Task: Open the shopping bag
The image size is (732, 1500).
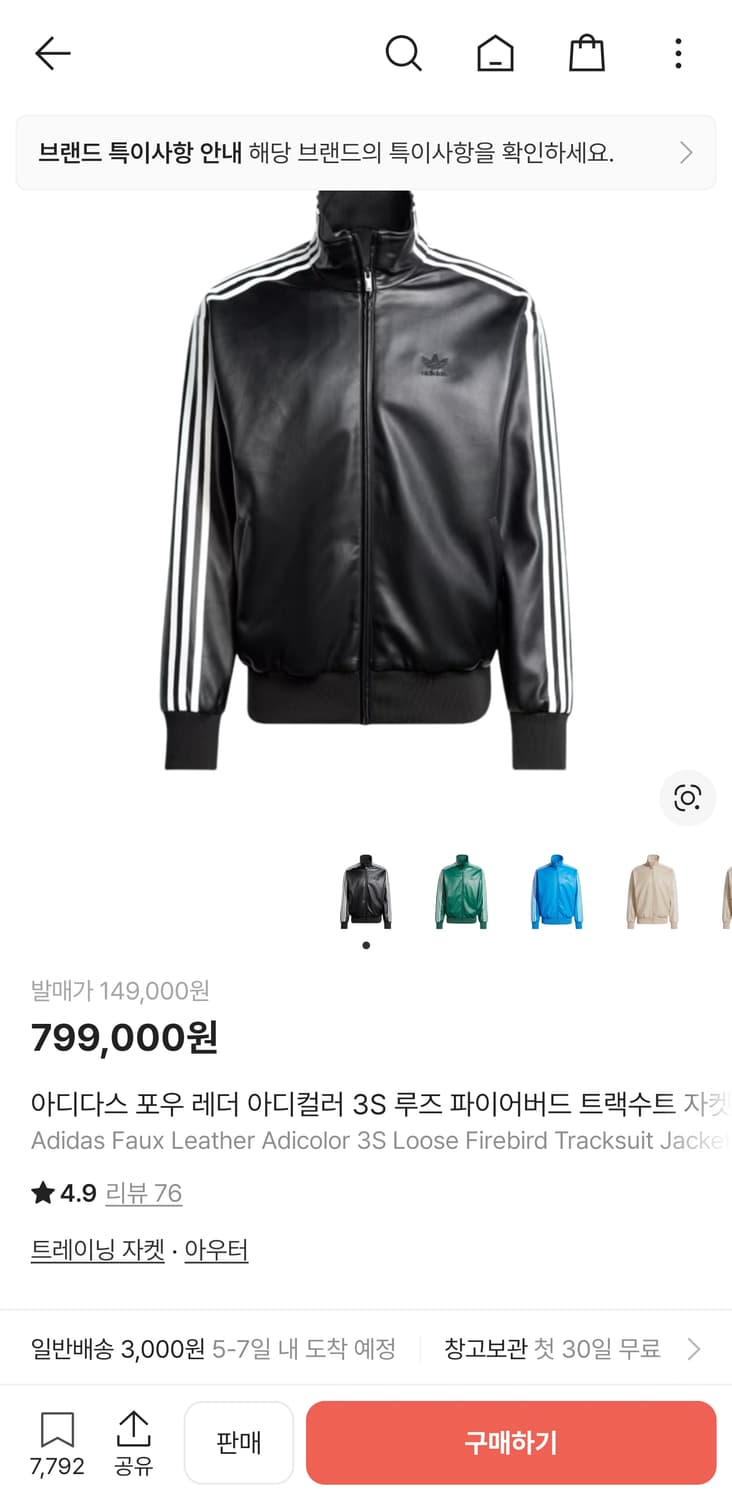Action: [586, 53]
